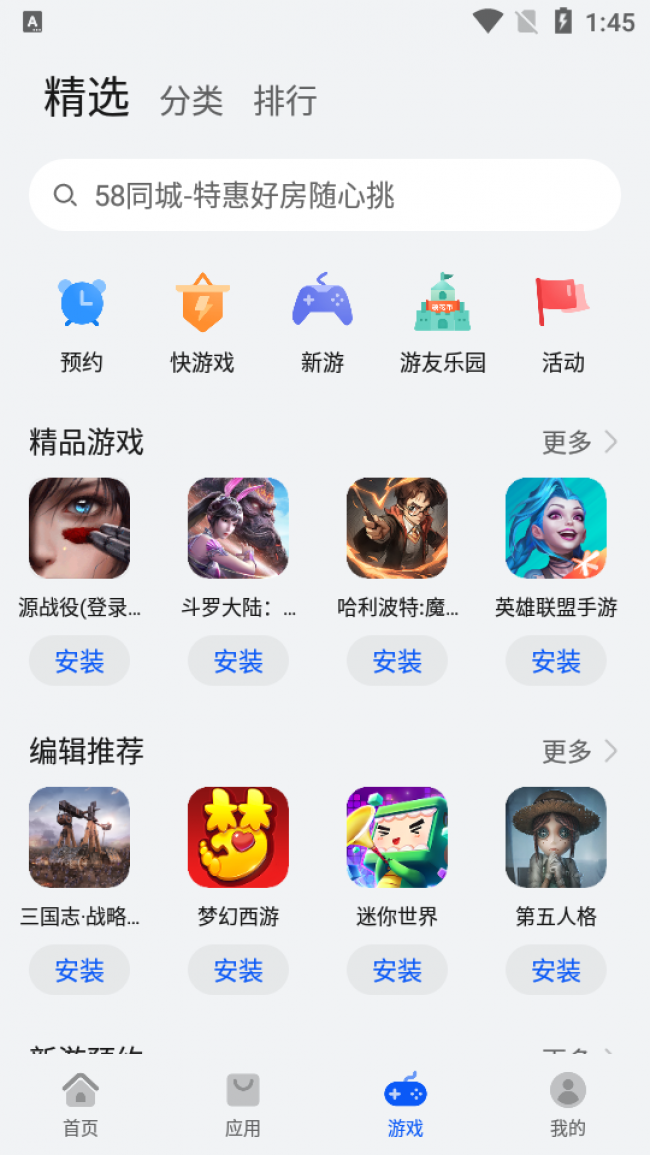Open the search box showing 58同城
This screenshot has width=650, height=1155.
point(325,195)
